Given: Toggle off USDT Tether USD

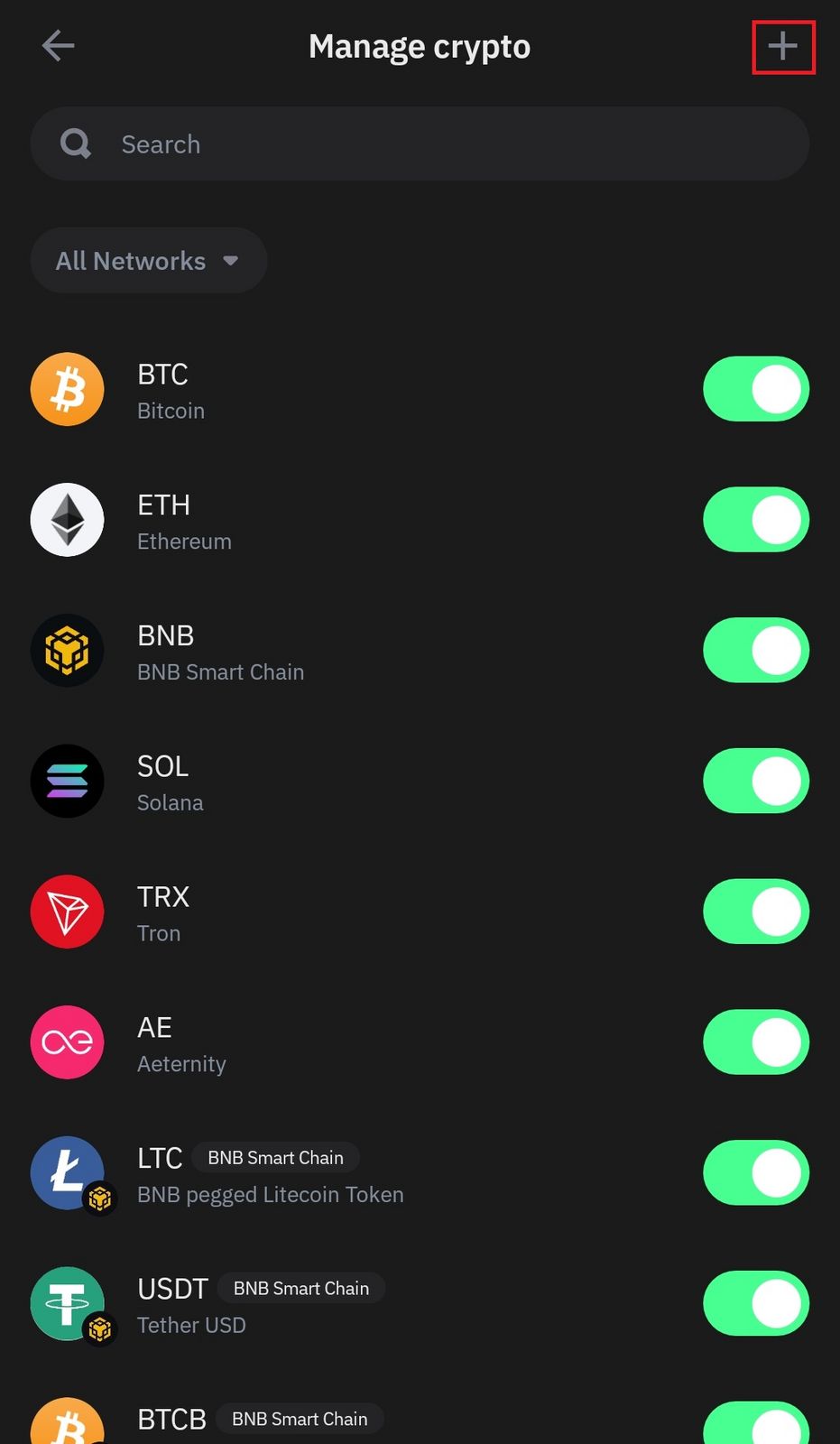Looking at the screenshot, I should point(755,1303).
